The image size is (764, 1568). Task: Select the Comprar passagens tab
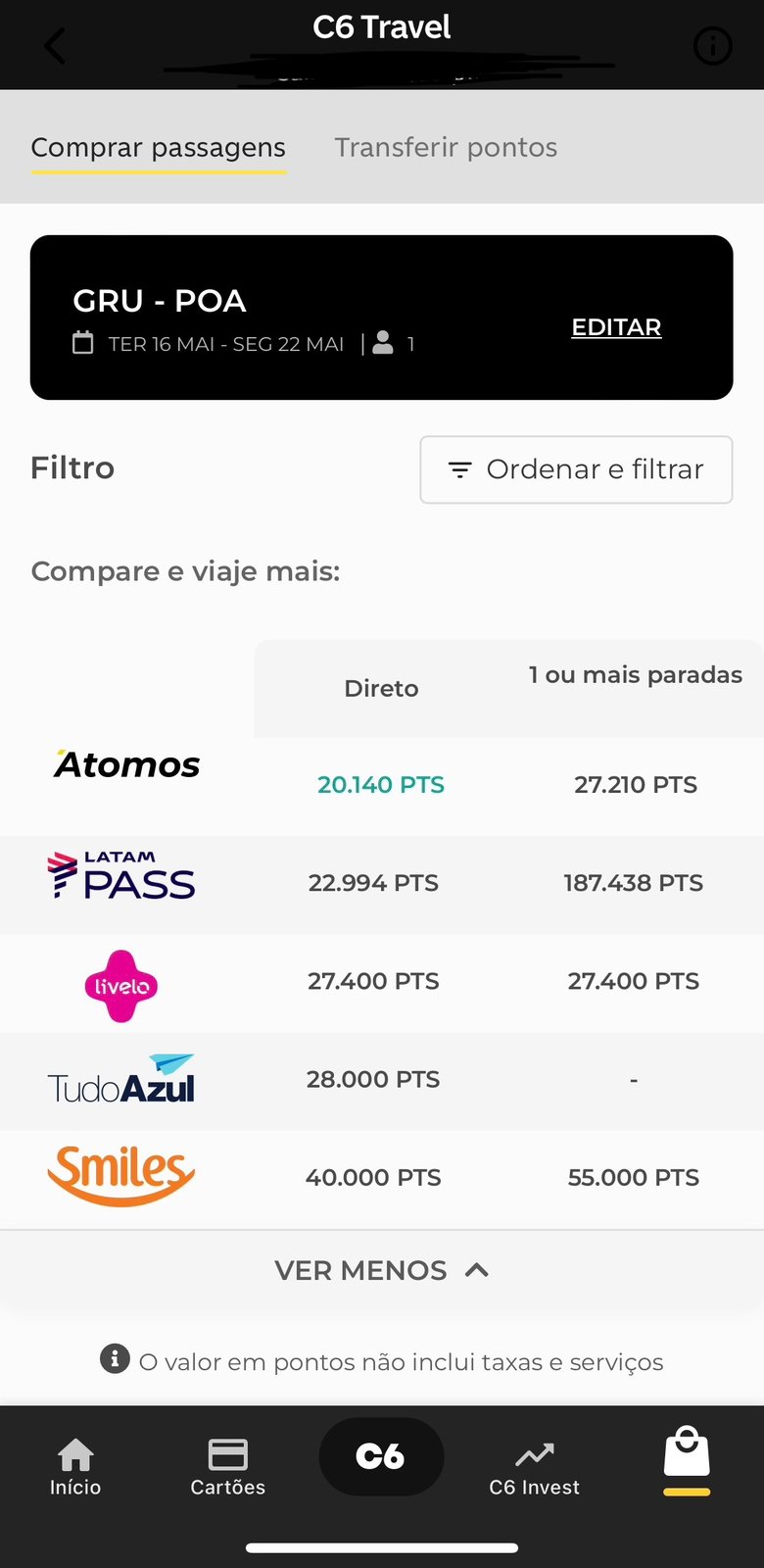tap(158, 148)
